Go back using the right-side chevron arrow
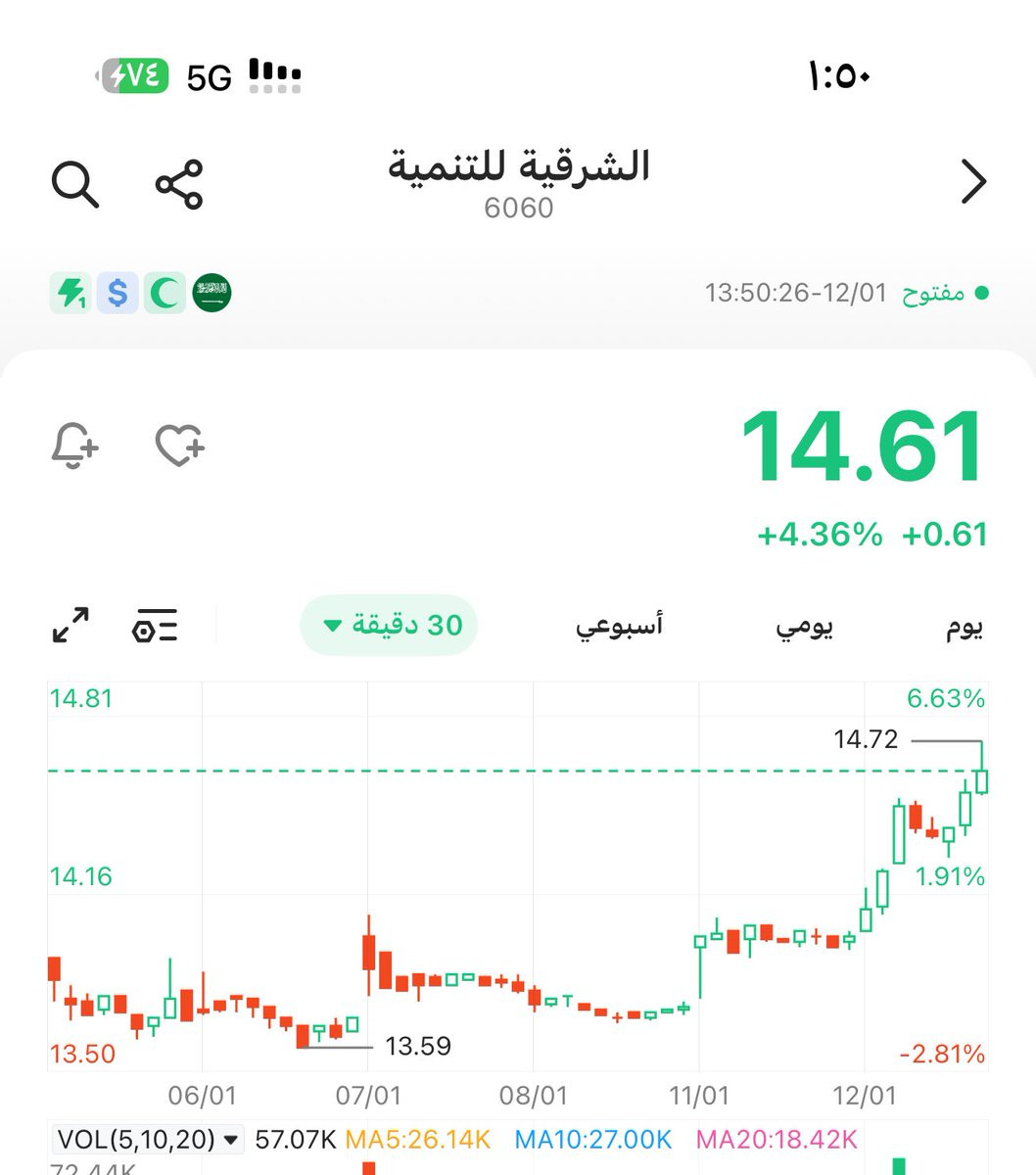This screenshot has height=1175, width=1036. click(973, 181)
